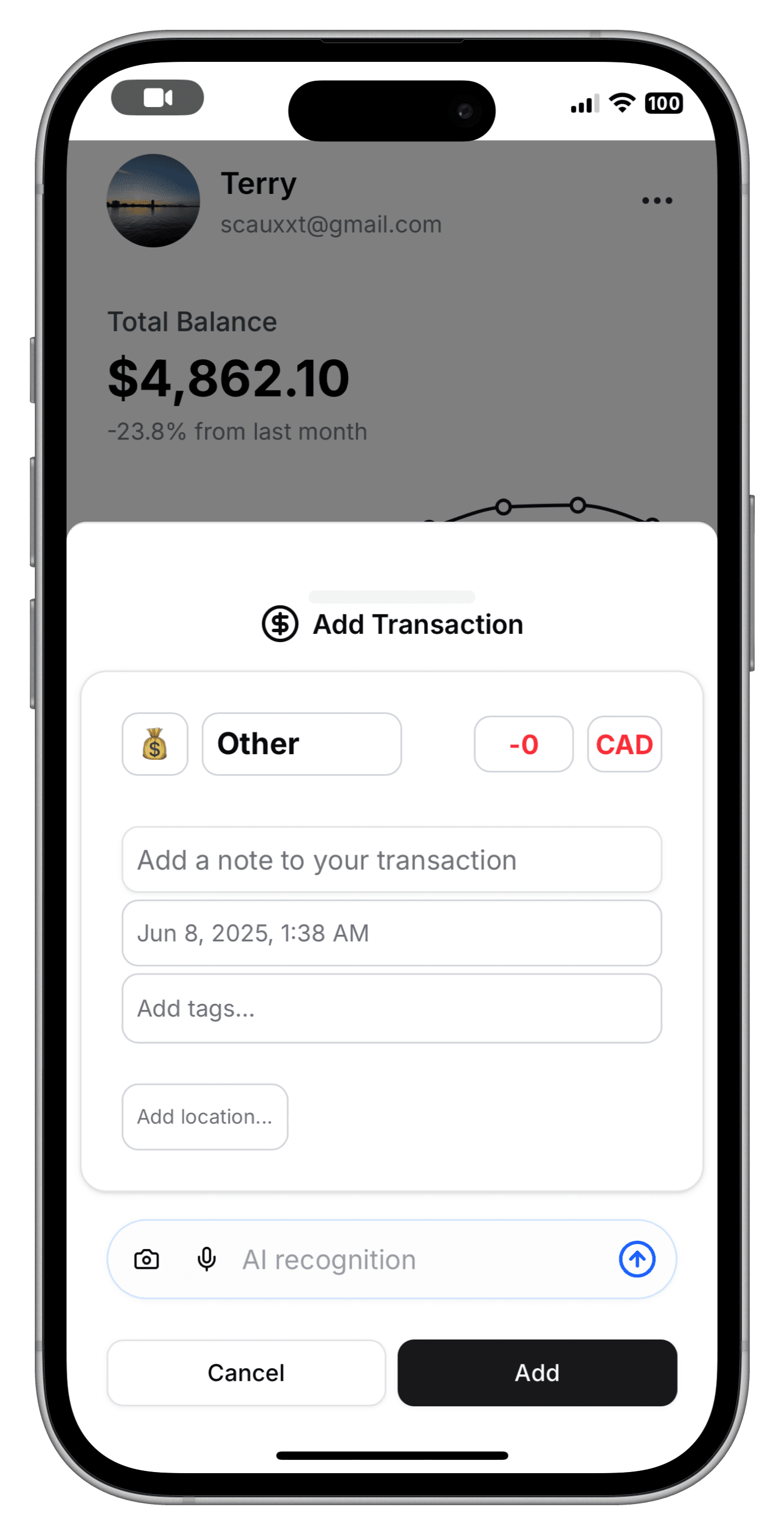784x1535 pixels.
Task: Submit AI recognition with the arrow button
Action: coord(637,1259)
